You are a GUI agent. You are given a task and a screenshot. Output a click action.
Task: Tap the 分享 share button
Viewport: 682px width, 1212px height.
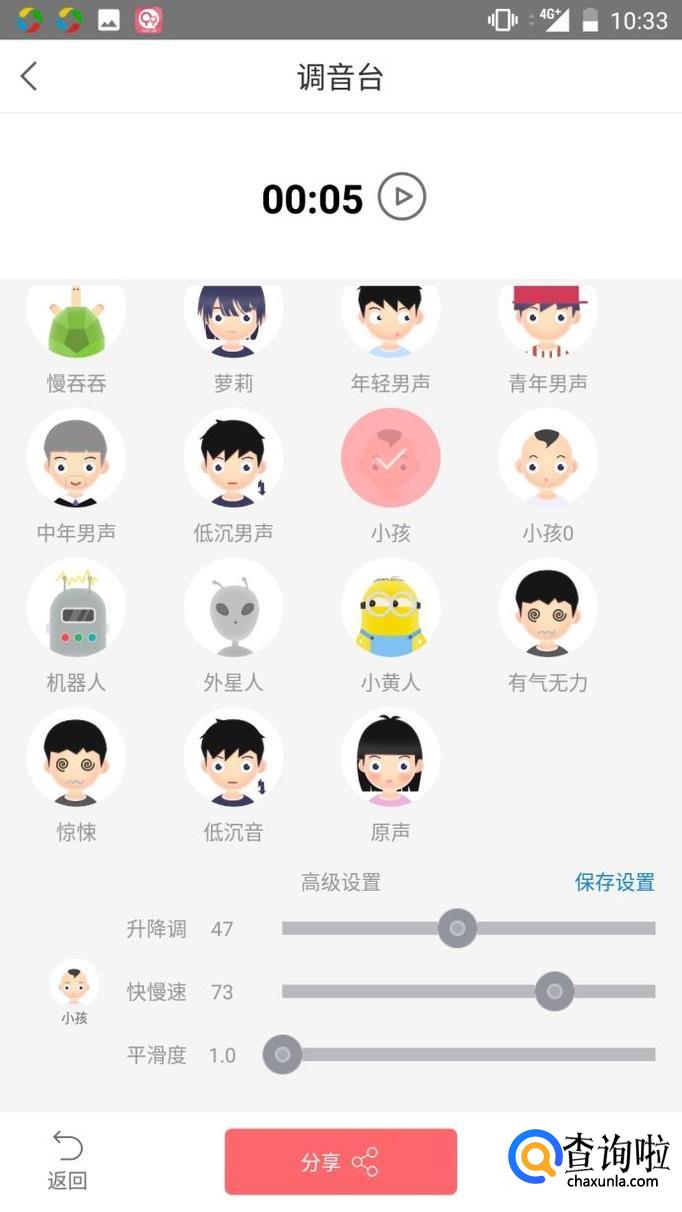(x=341, y=1162)
